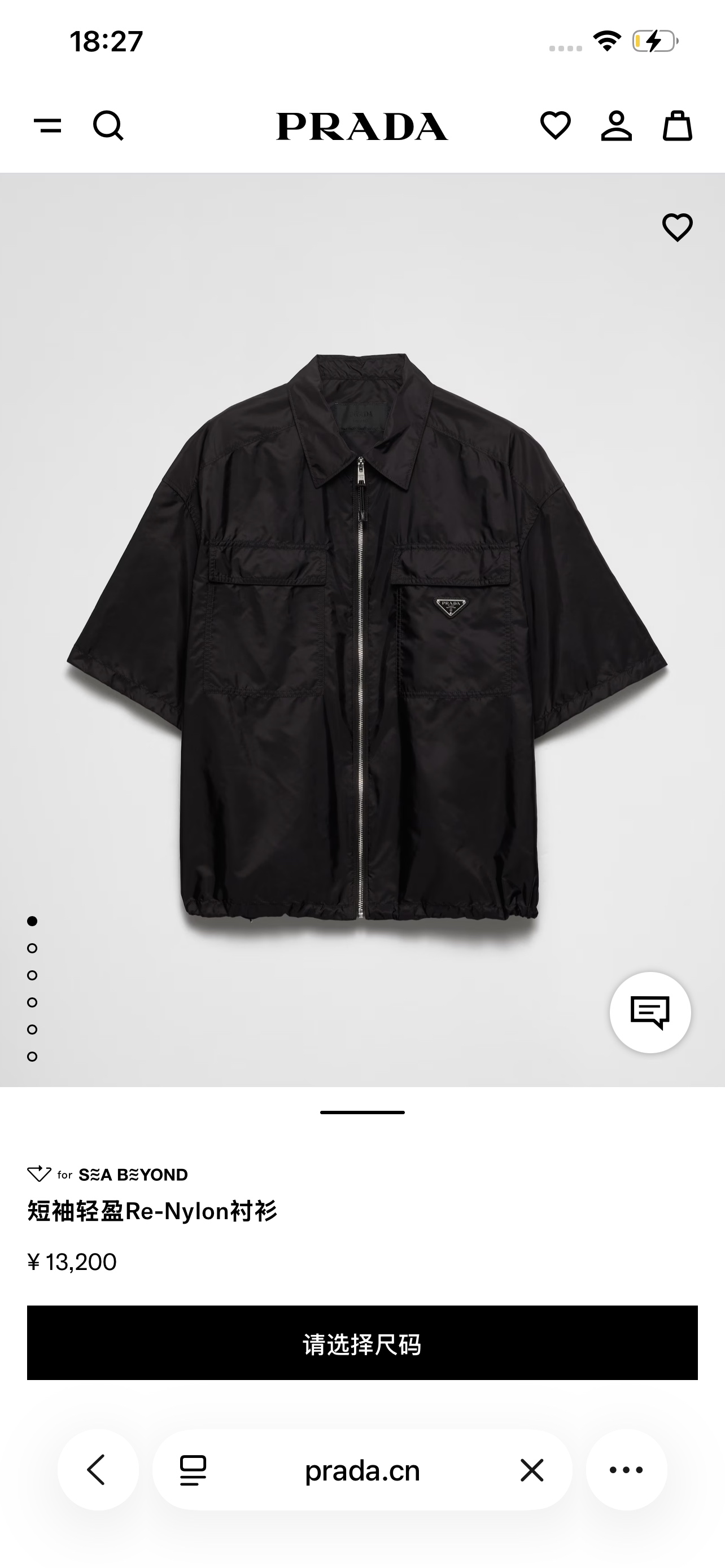Open the account profile icon
Screen dimensions: 725x1568
coord(616,126)
